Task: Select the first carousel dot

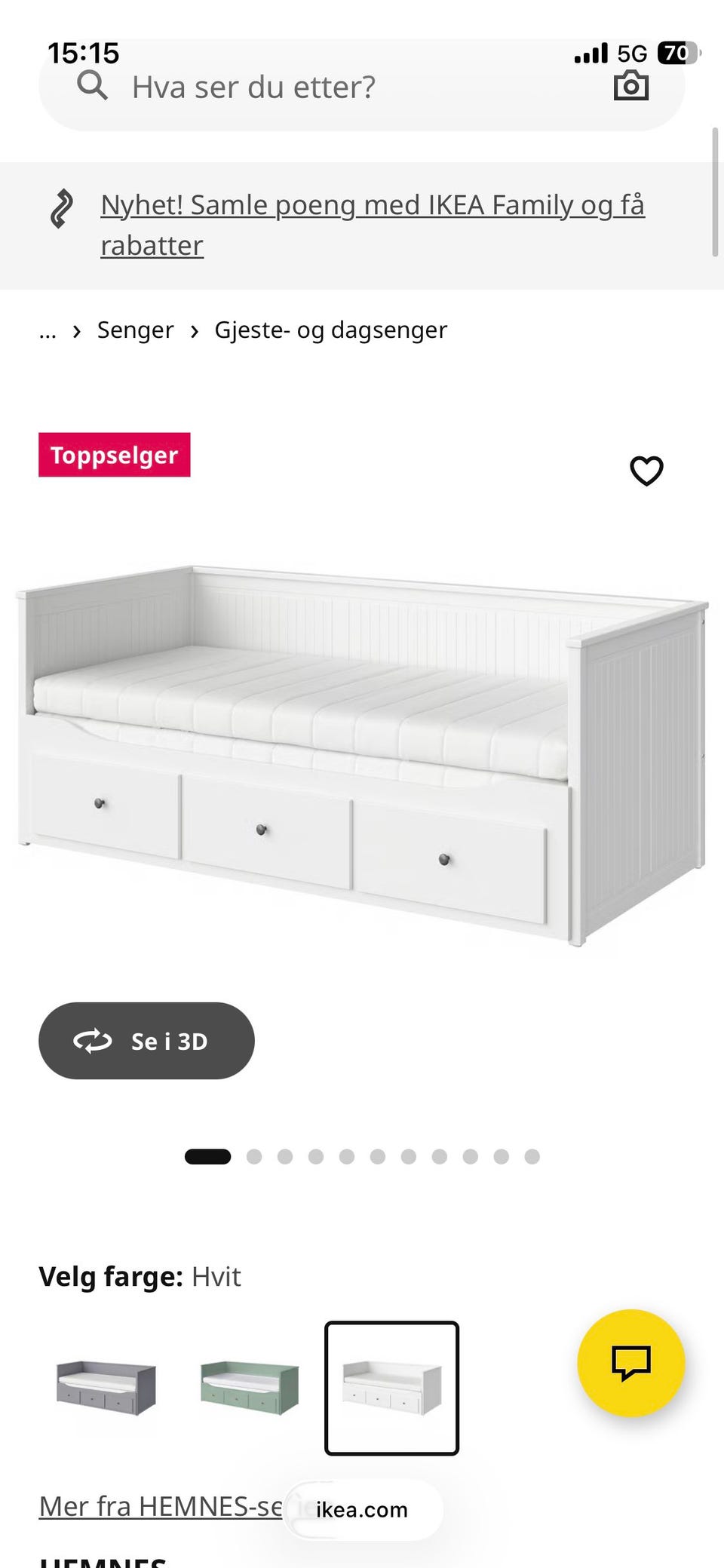Action: [x=208, y=1156]
